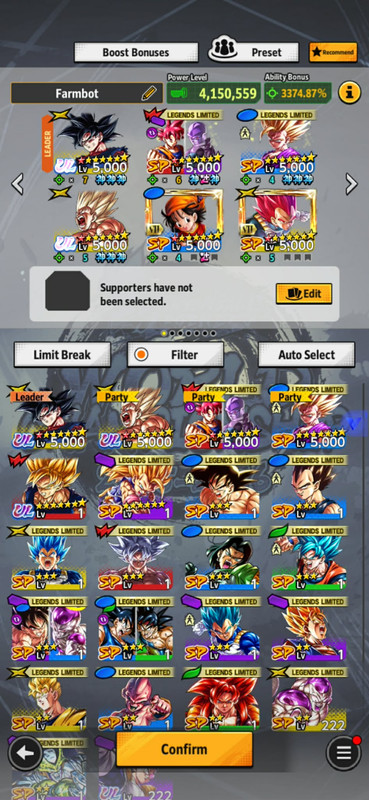Image resolution: width=369 pixels, height=800 pixels.
Task: Go to the previous party with left arrow
Action: [x=17, y=184]
